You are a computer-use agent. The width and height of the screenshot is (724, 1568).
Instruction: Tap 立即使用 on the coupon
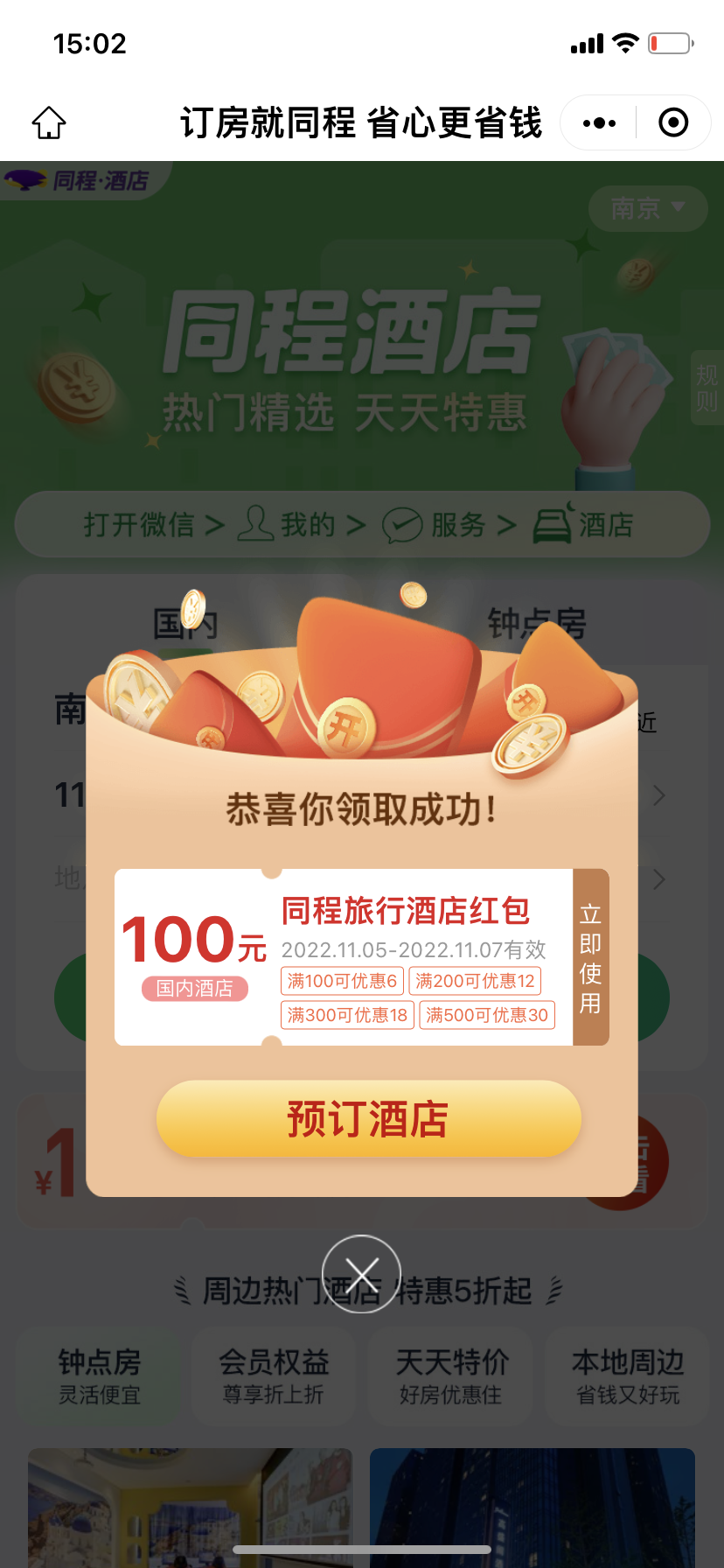click(x=591, y=957)
